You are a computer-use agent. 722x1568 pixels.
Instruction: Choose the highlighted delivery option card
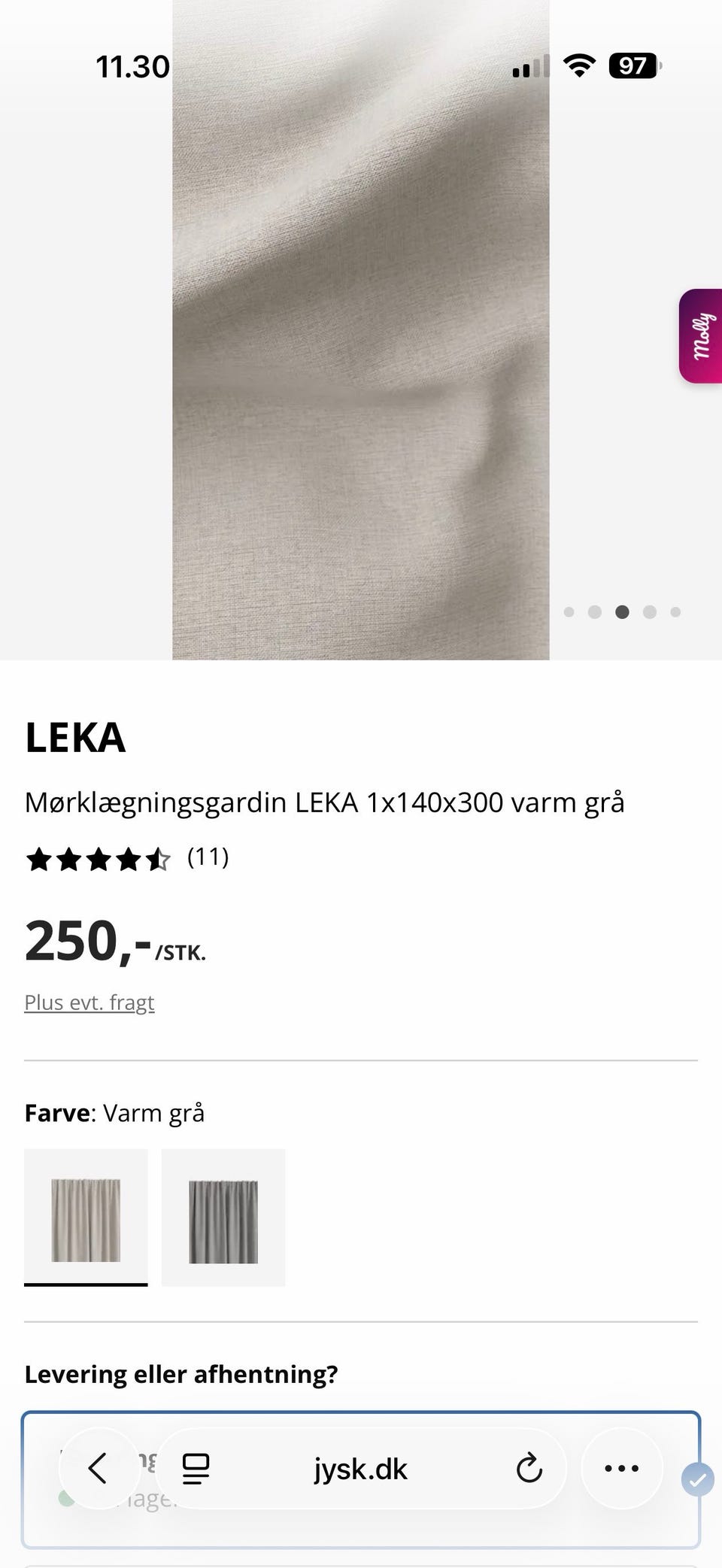tap(361, 1479)
